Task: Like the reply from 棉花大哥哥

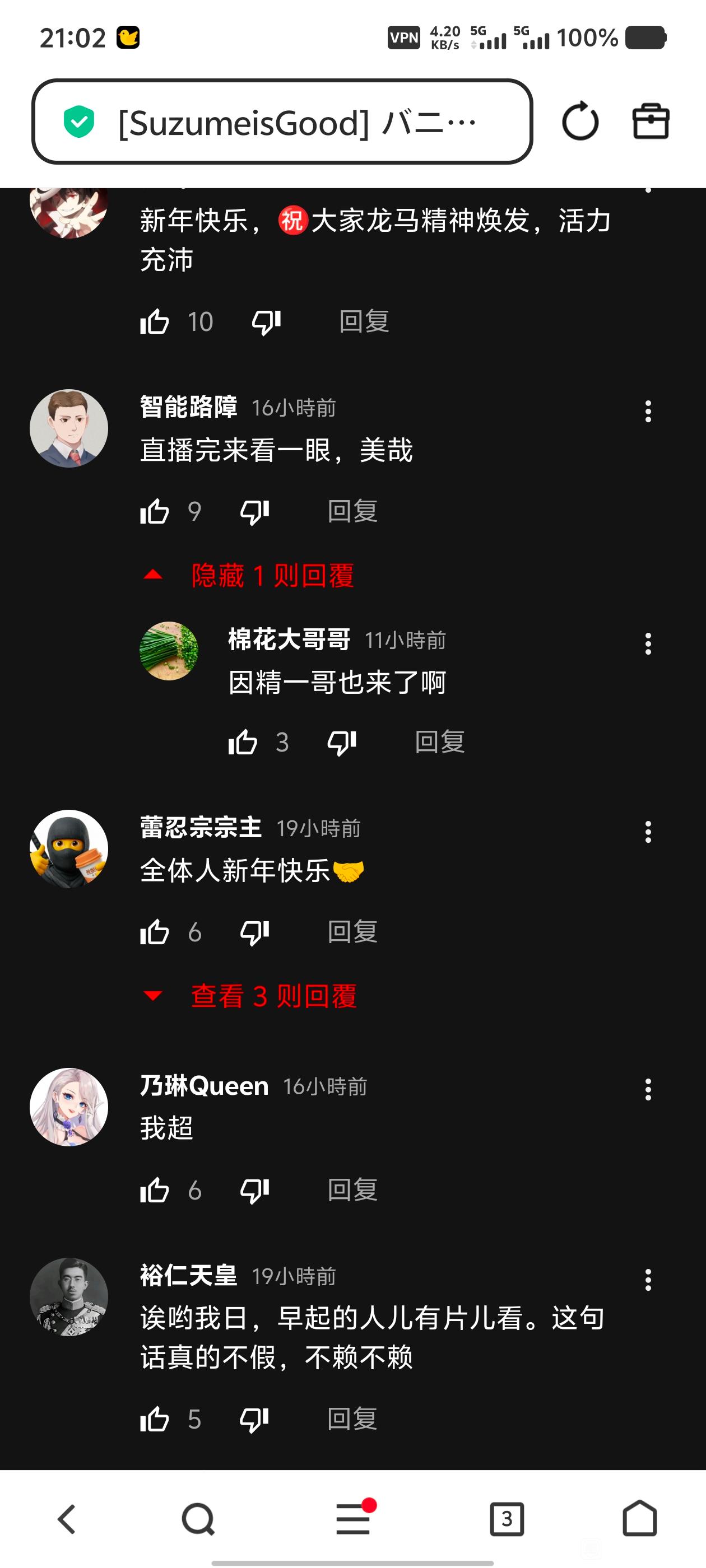Action: pyautogui.click(x=243, y=742)
